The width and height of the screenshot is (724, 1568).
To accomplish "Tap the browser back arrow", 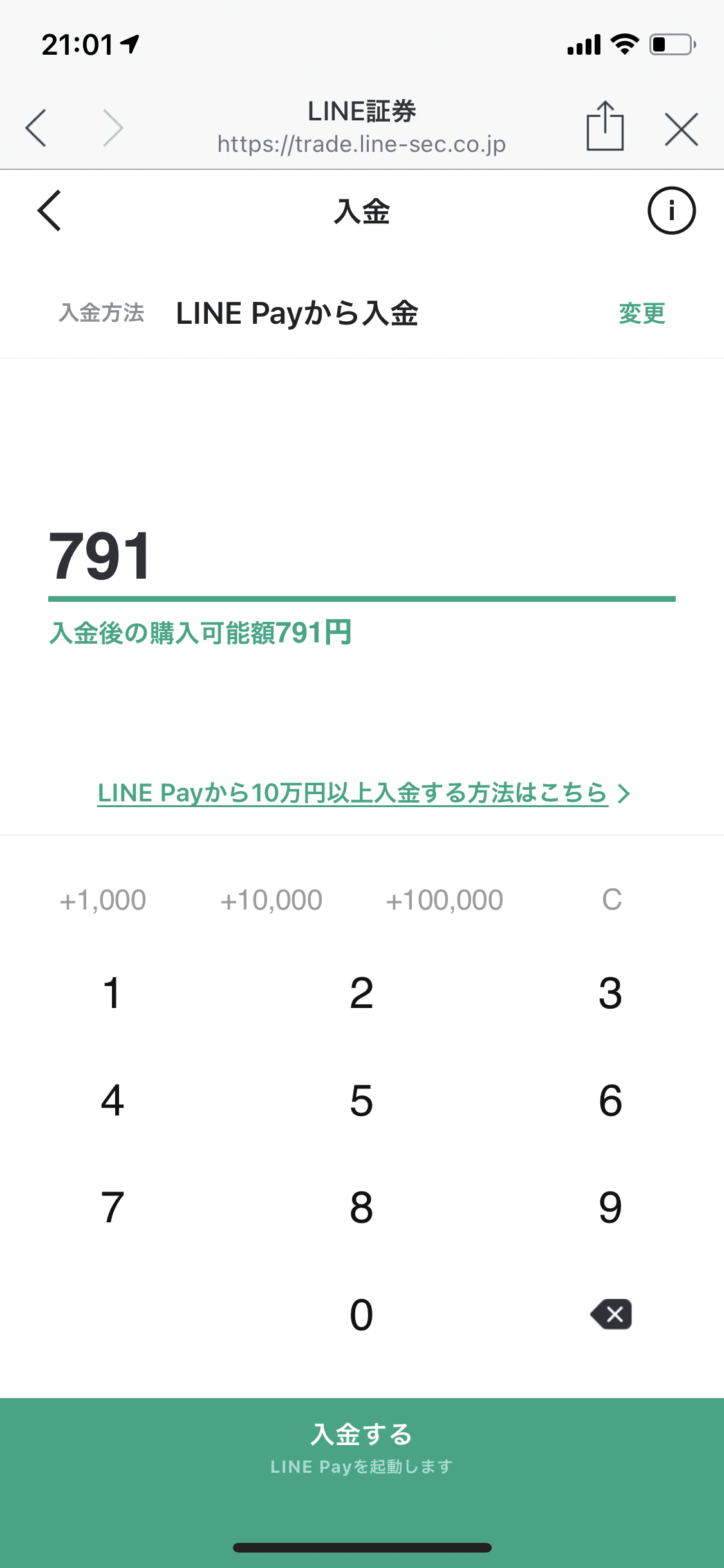I will [37, 127].
